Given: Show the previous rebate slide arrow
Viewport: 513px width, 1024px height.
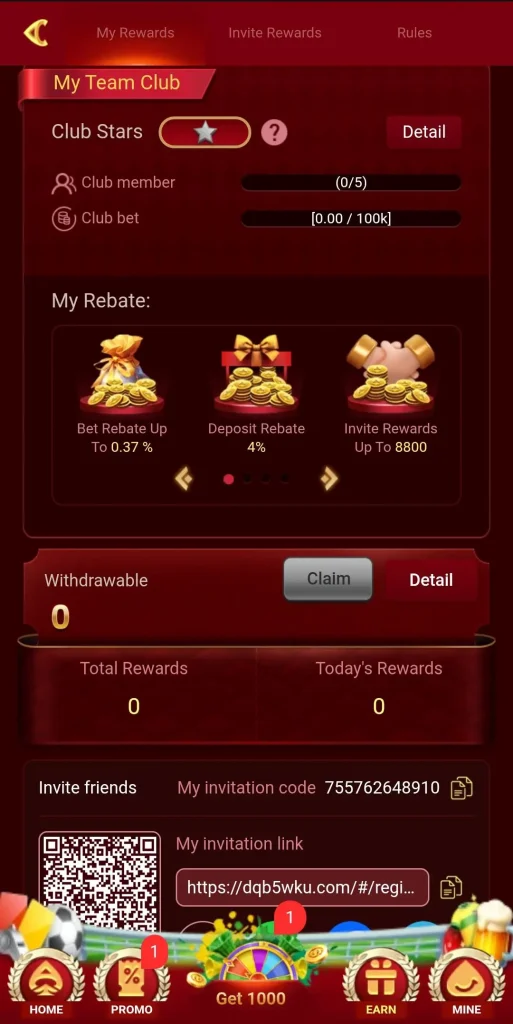Looking at the screenshot, I should [x=184, y=479].
